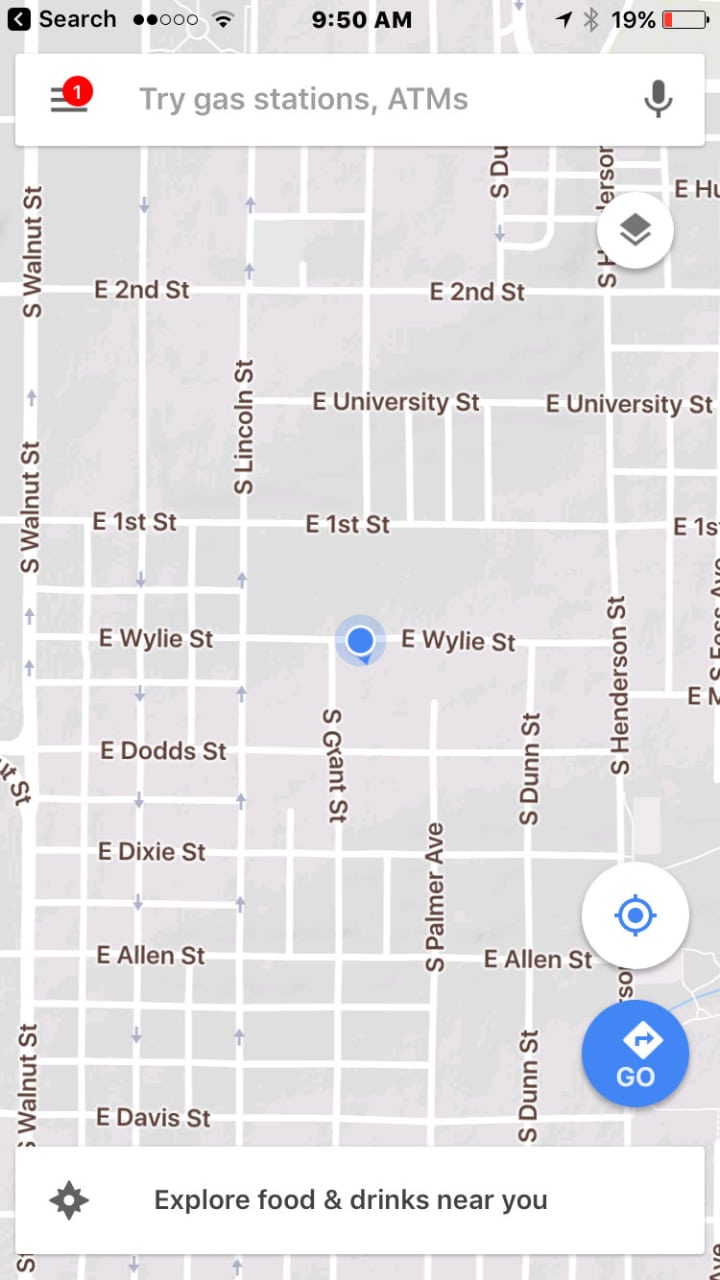Open the Google Maps side menu
Viewport: 720px width, 1280px height.
tap(68, 99)
